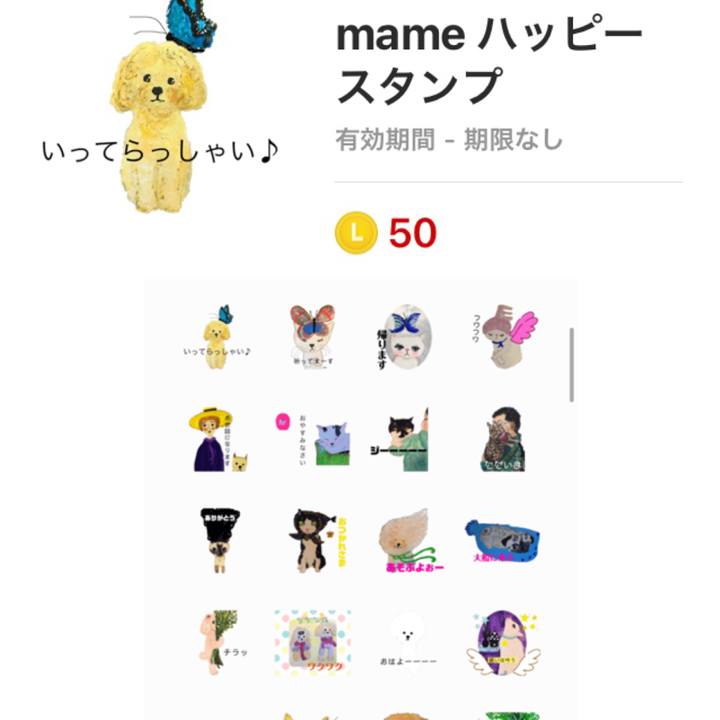Select the おつかれさま black dog sticker
Image resolution: width=720 pixels, height=720 pixels.
coord(313,541)
